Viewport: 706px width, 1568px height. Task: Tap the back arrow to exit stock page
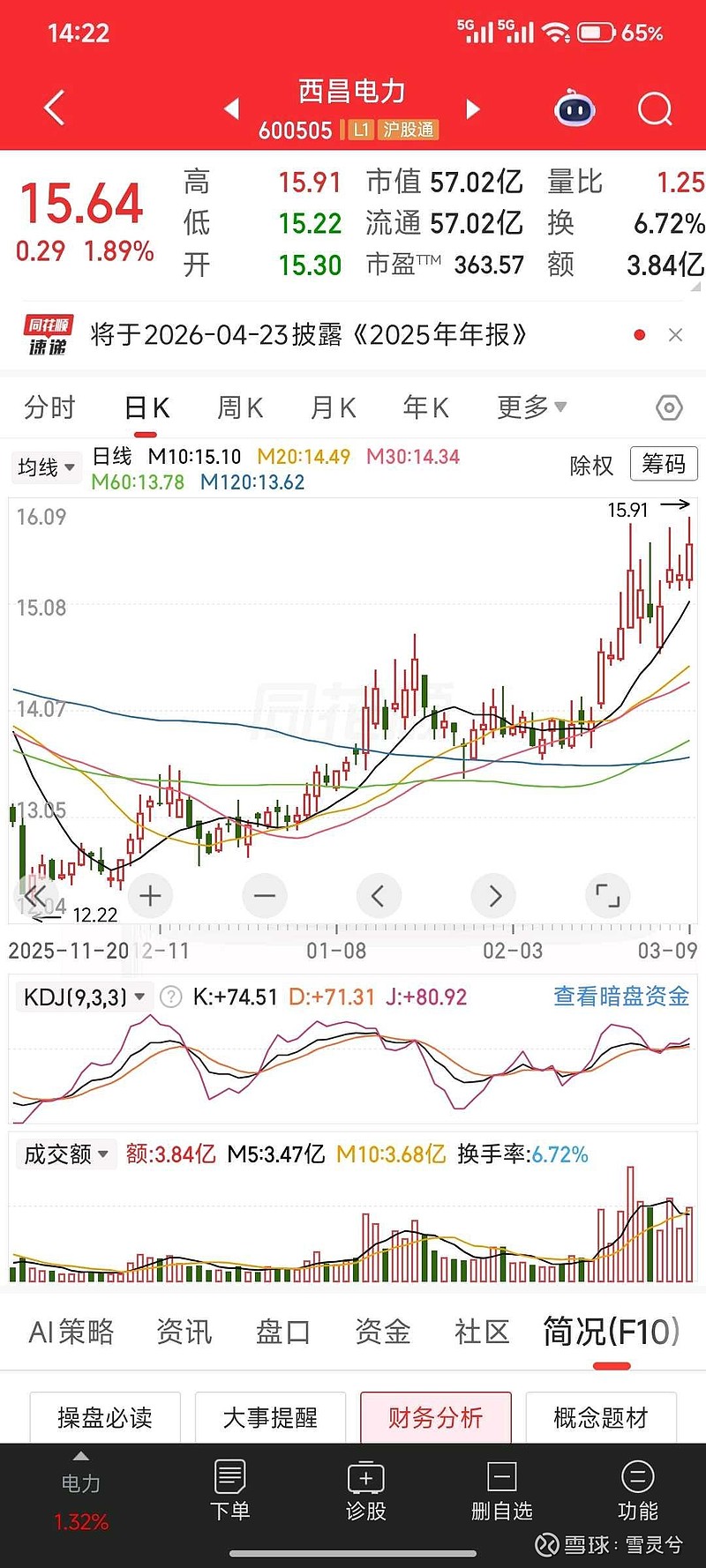click(x=53, y=106)
